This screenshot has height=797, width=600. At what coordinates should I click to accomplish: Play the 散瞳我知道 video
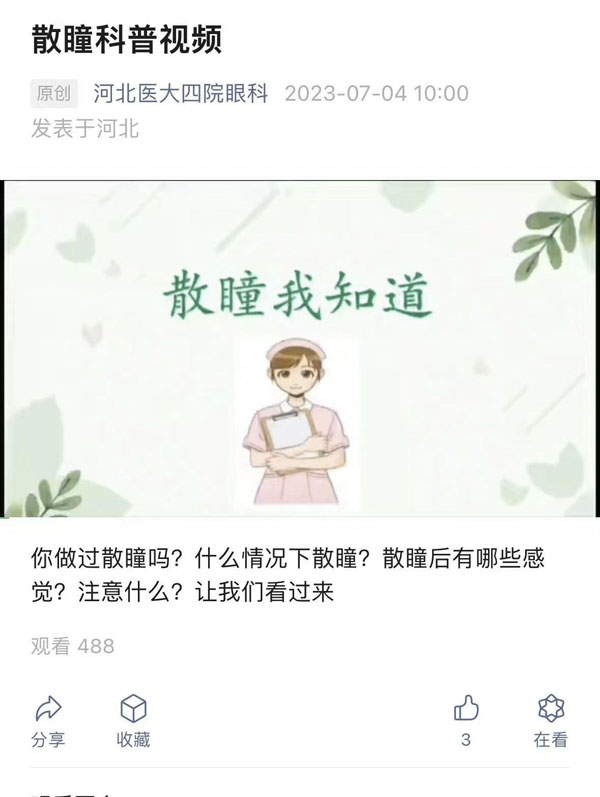tap(300, 348)
